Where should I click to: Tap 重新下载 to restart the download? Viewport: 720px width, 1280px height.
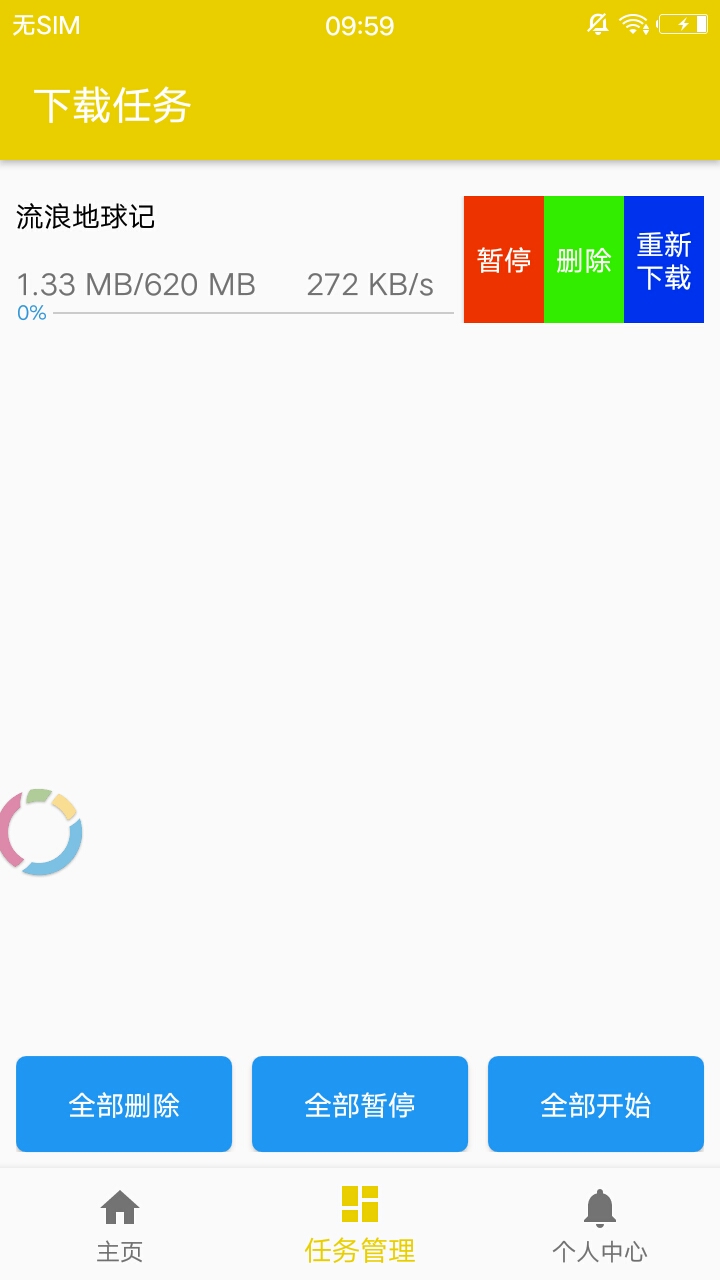pos(664,260)
